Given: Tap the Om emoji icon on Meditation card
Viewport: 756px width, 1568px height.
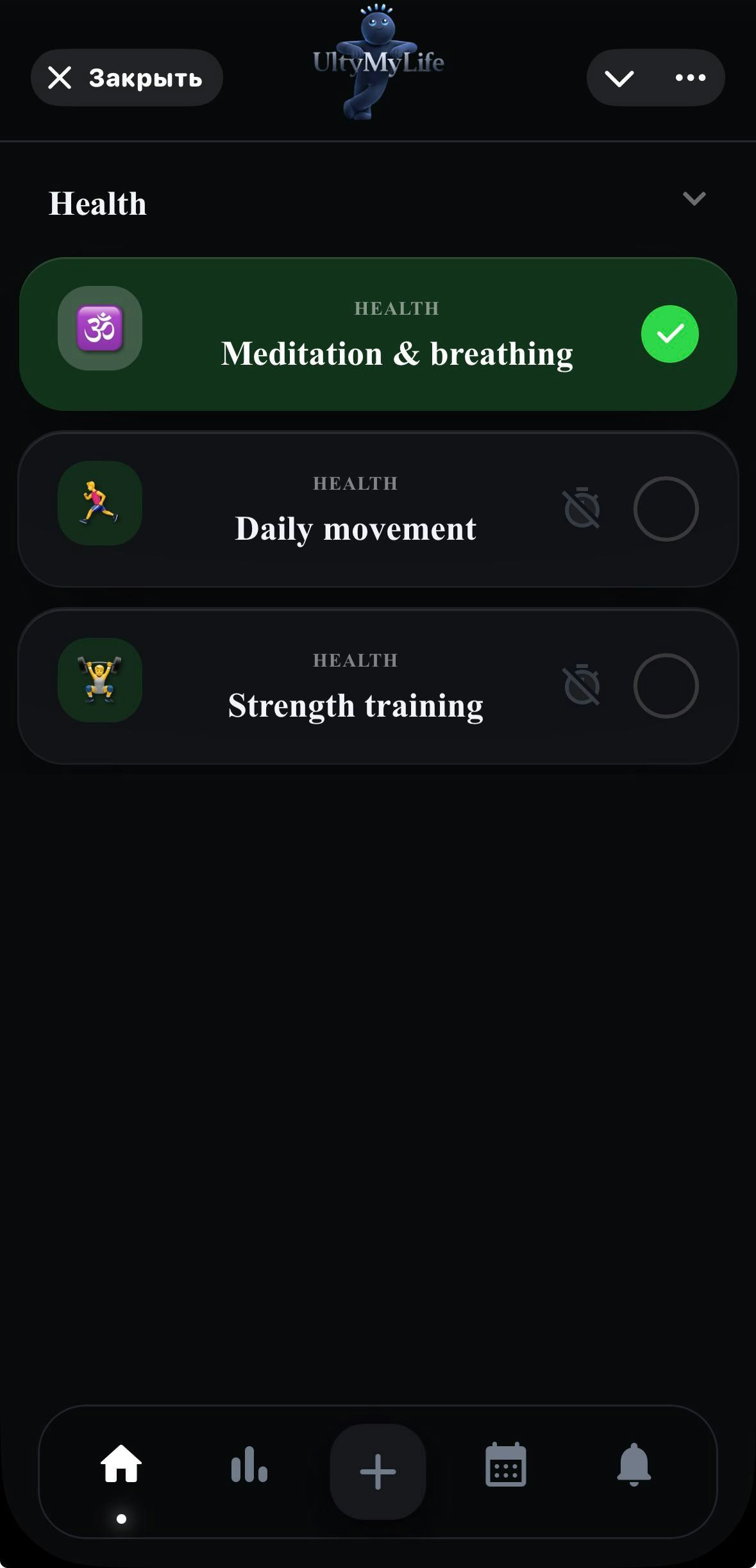Looking at the screenshot, I should [99, 329].
